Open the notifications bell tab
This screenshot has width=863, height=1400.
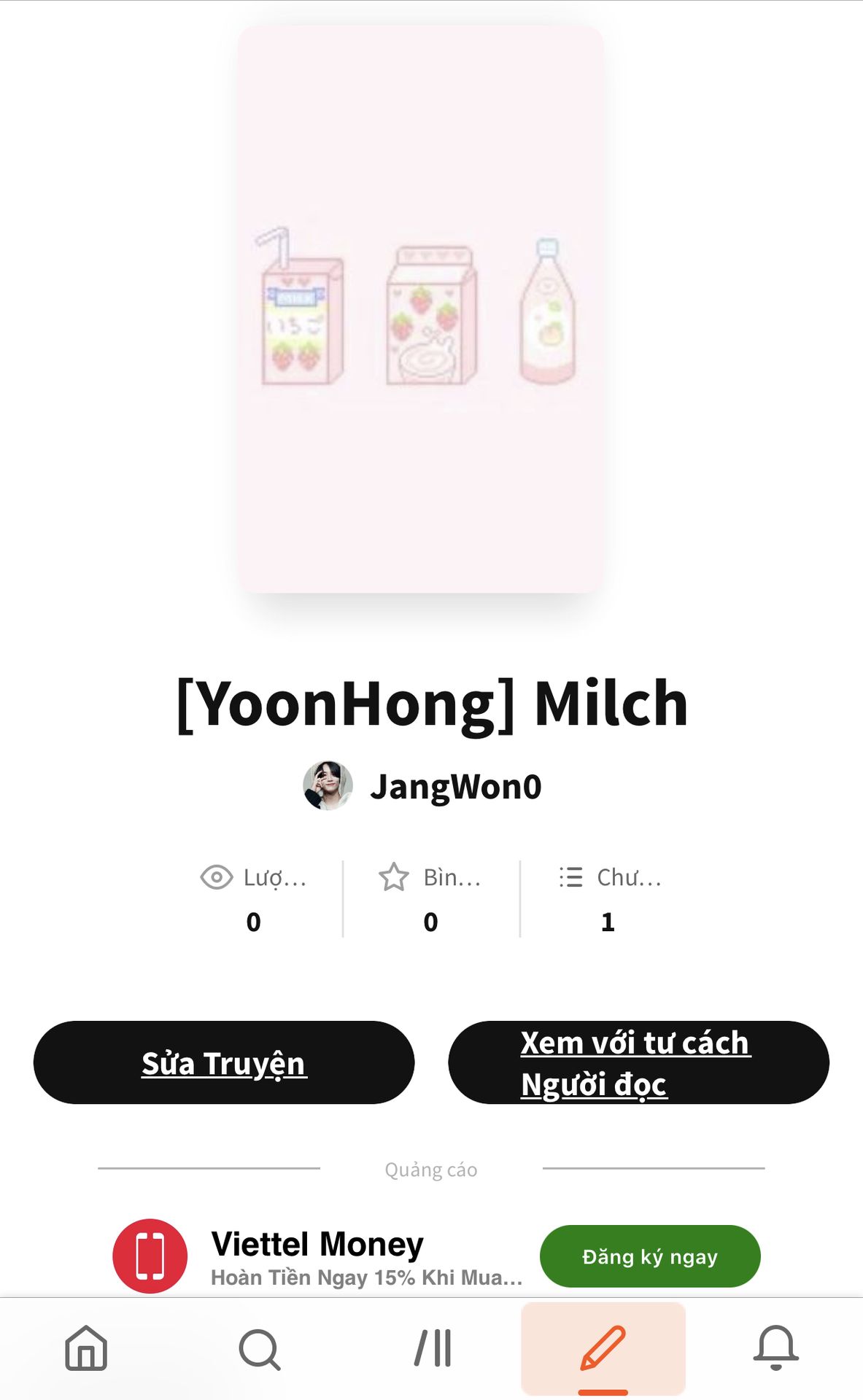coord(775,1347)
